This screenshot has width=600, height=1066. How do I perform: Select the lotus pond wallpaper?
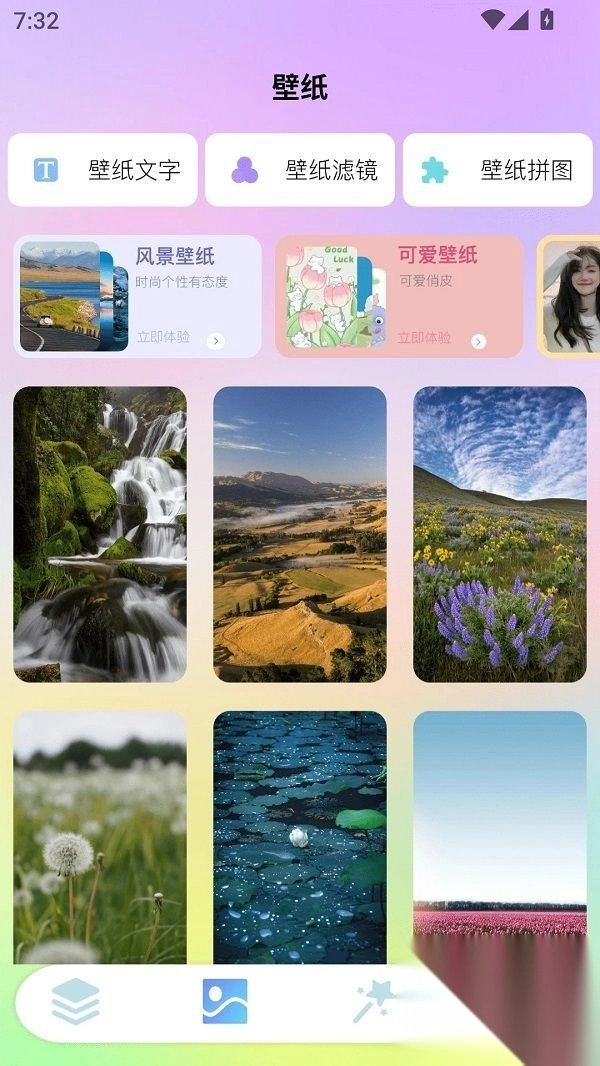pyautogui.click(x=300, y=836)
